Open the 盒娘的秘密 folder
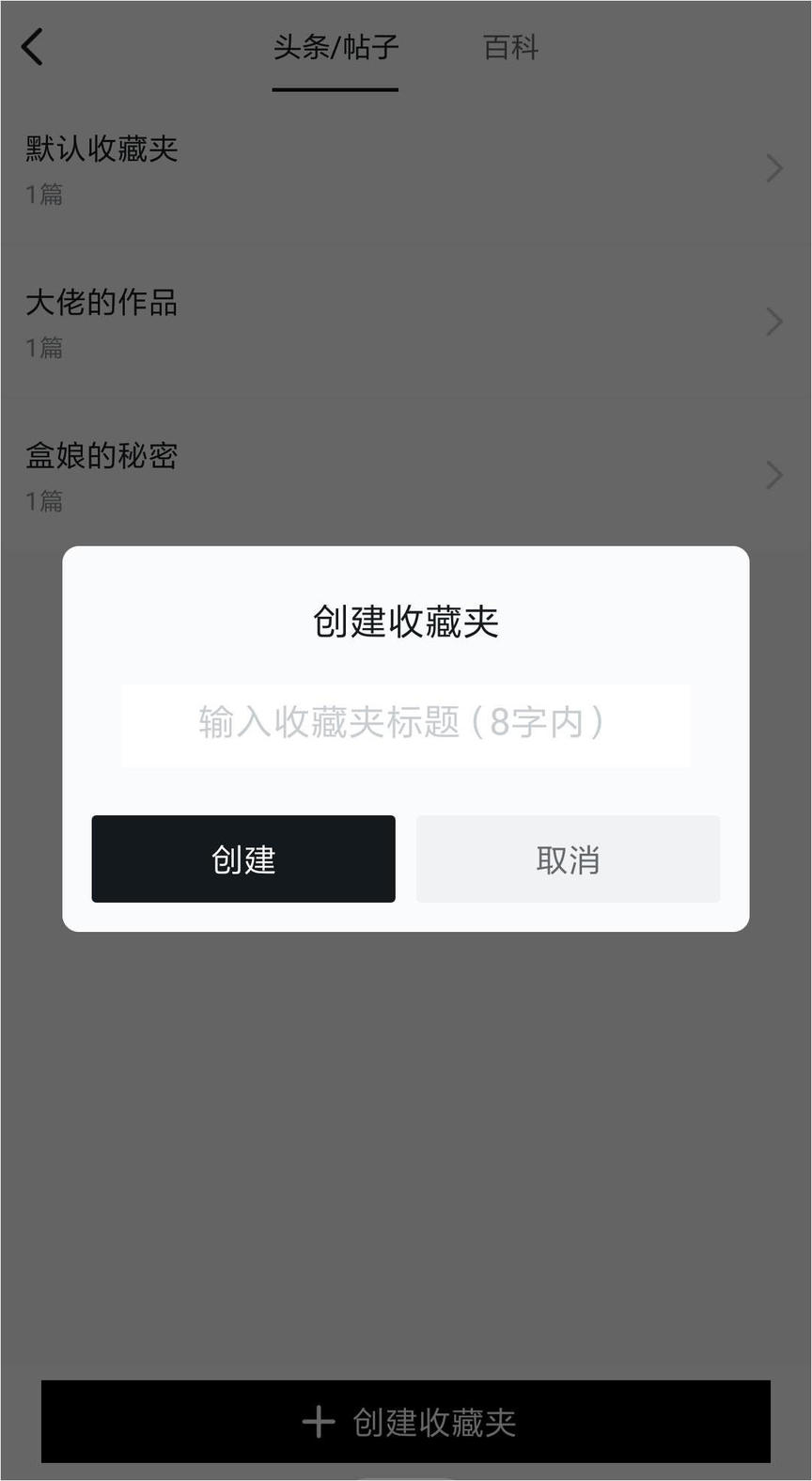This screenshot has height=1481, width=812. (404, 475)
